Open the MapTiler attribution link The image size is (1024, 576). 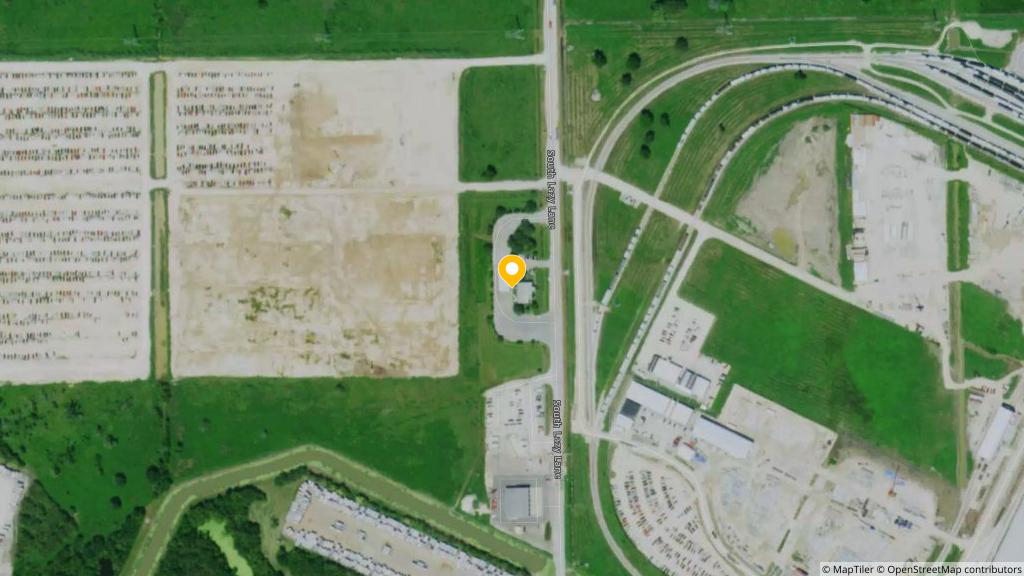pos(852,569)
